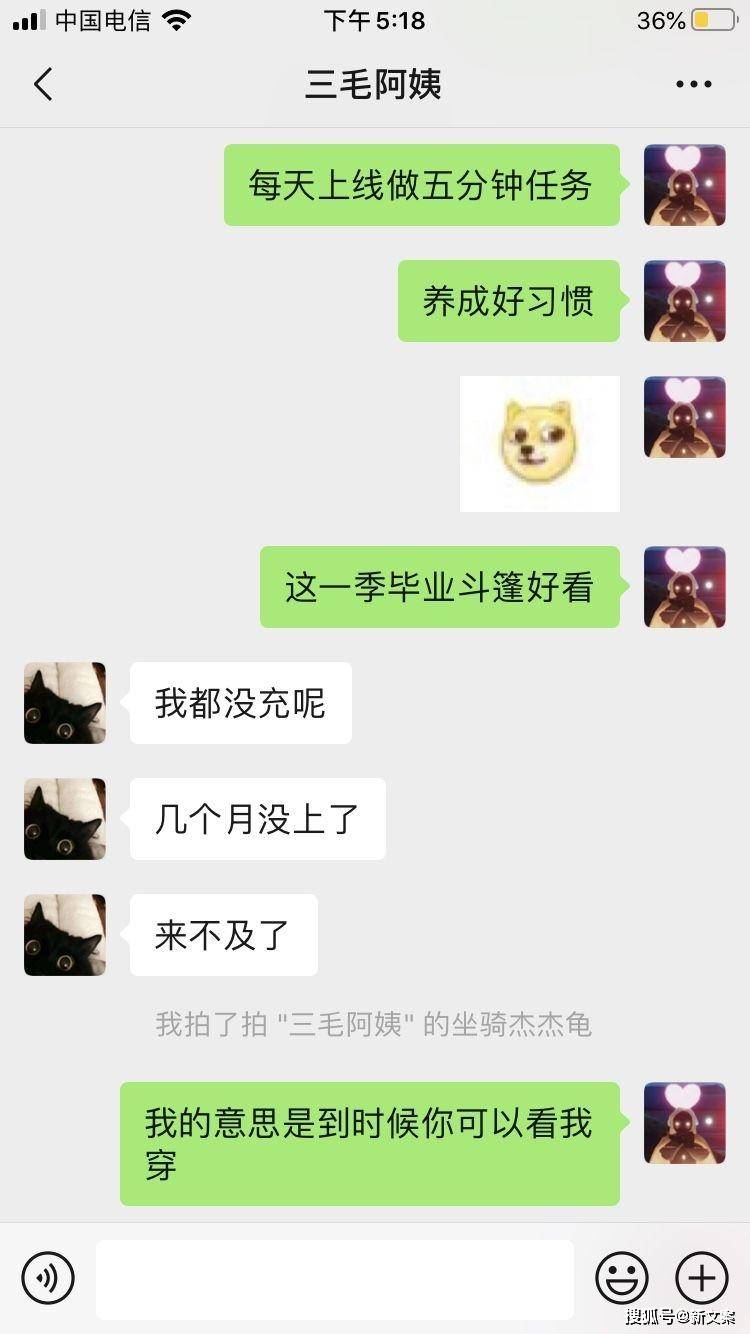Screen dimensions: 750x1334
Task: Tap the doge meme sticker
Action: coord(540,442)
